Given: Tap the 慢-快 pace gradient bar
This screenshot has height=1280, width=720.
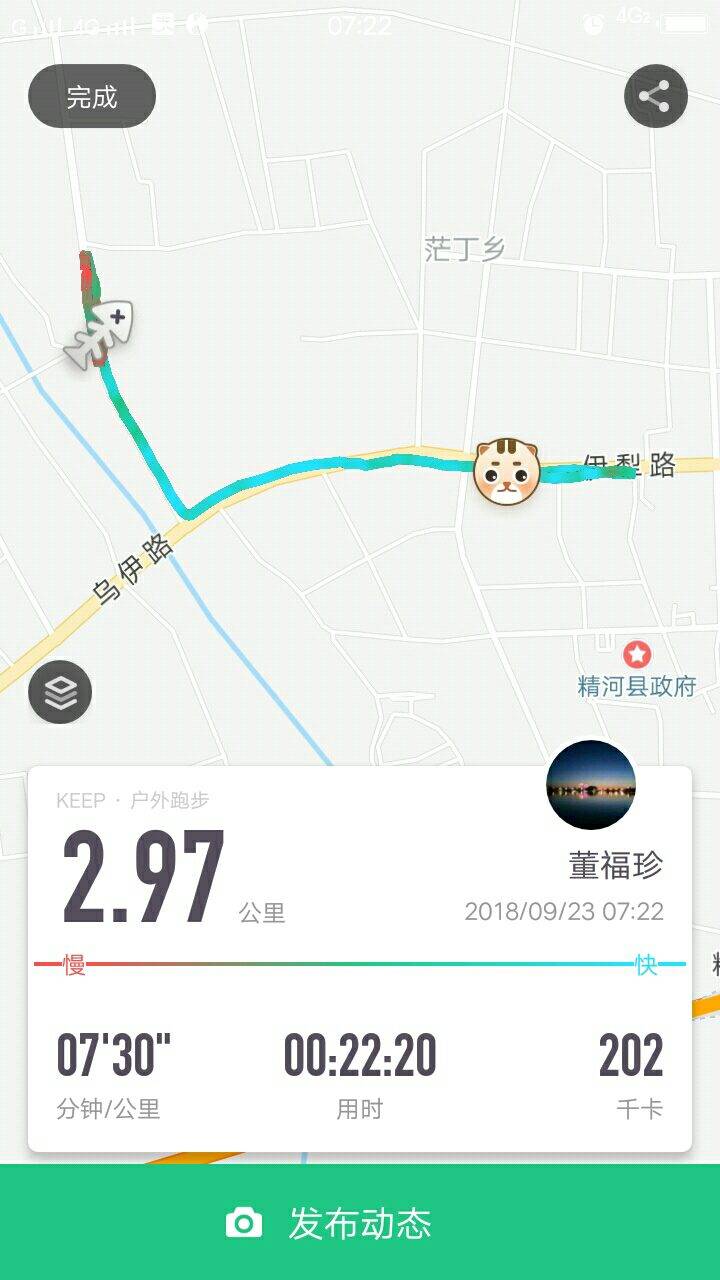Looking at the screenshot, I should 360,962.
